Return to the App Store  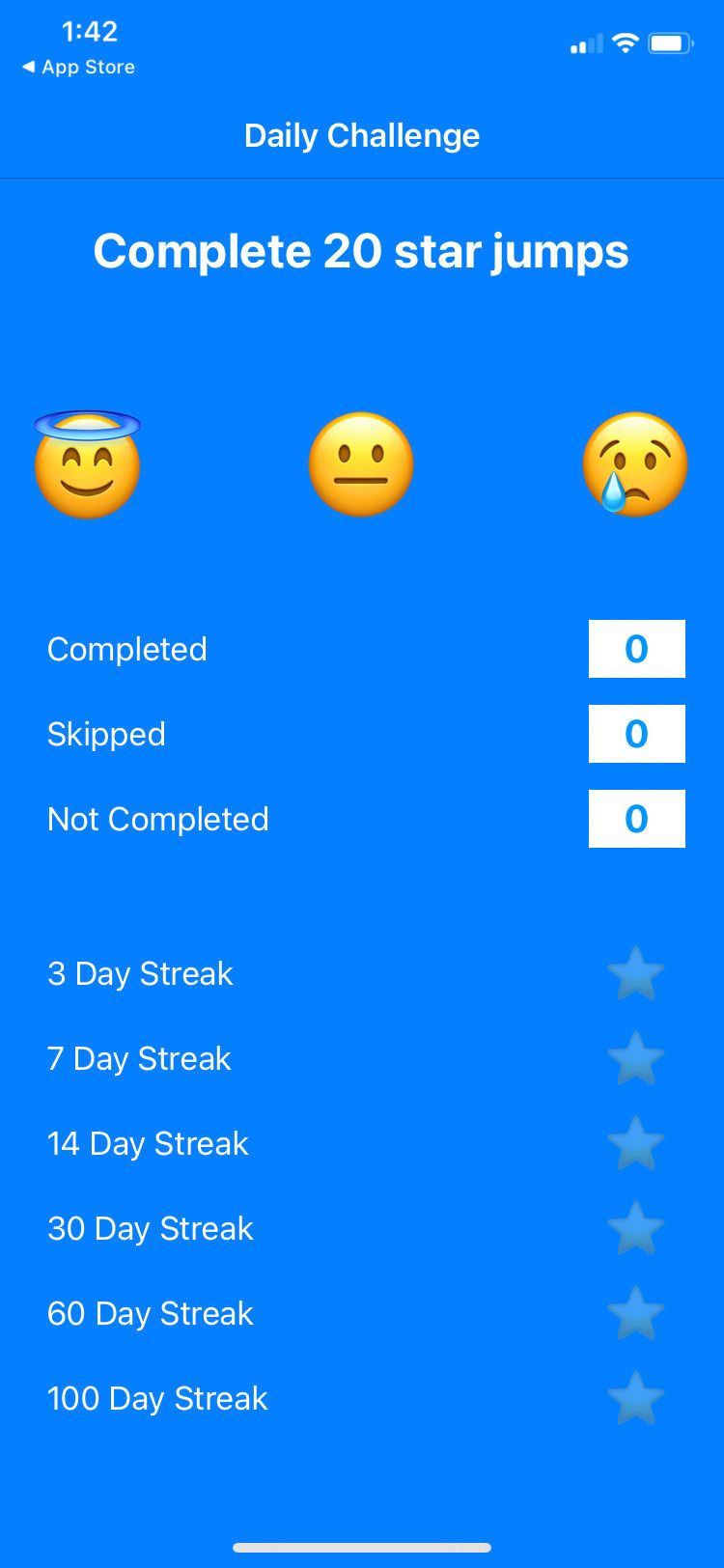point(77,67)
